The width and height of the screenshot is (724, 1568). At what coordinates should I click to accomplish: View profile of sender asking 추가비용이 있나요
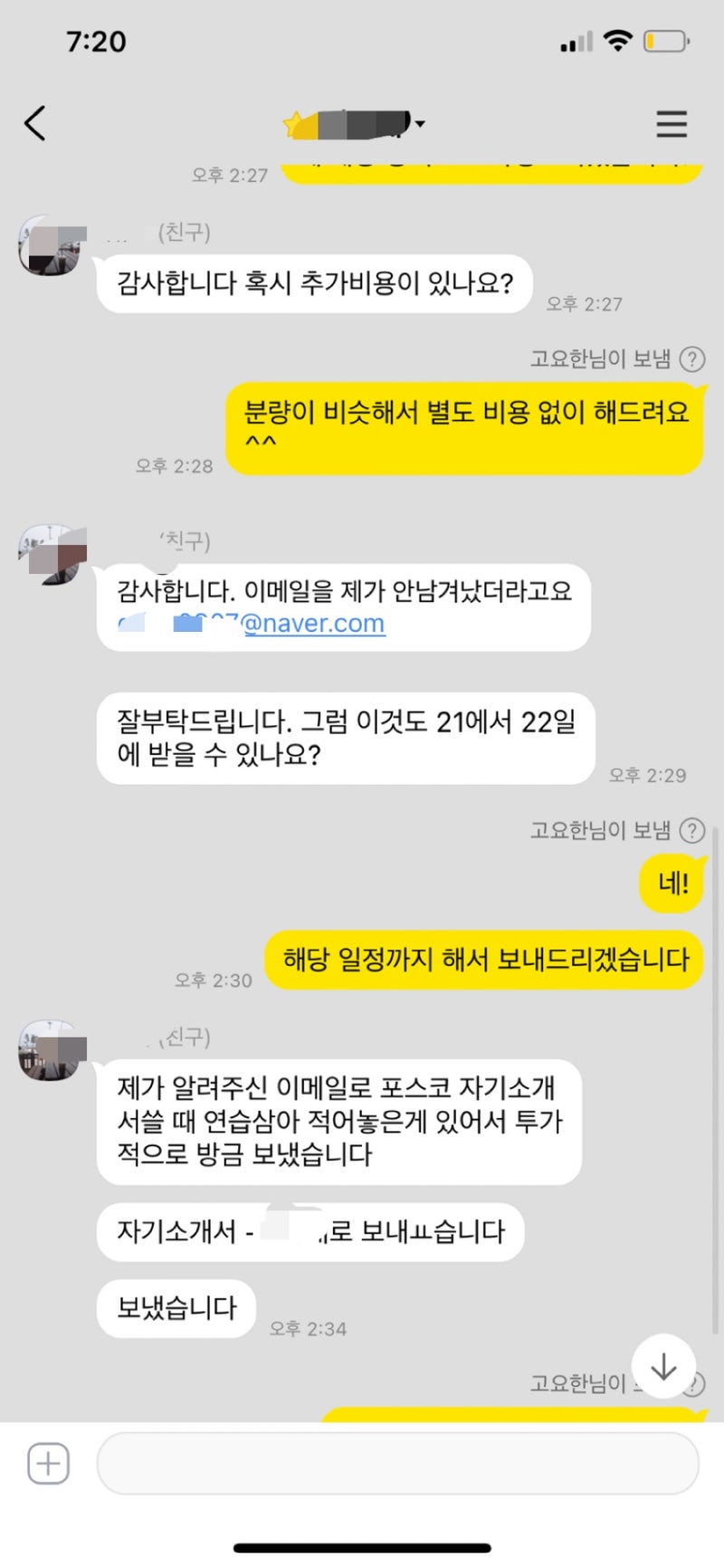pyautogui.click(x=50, y=246)
